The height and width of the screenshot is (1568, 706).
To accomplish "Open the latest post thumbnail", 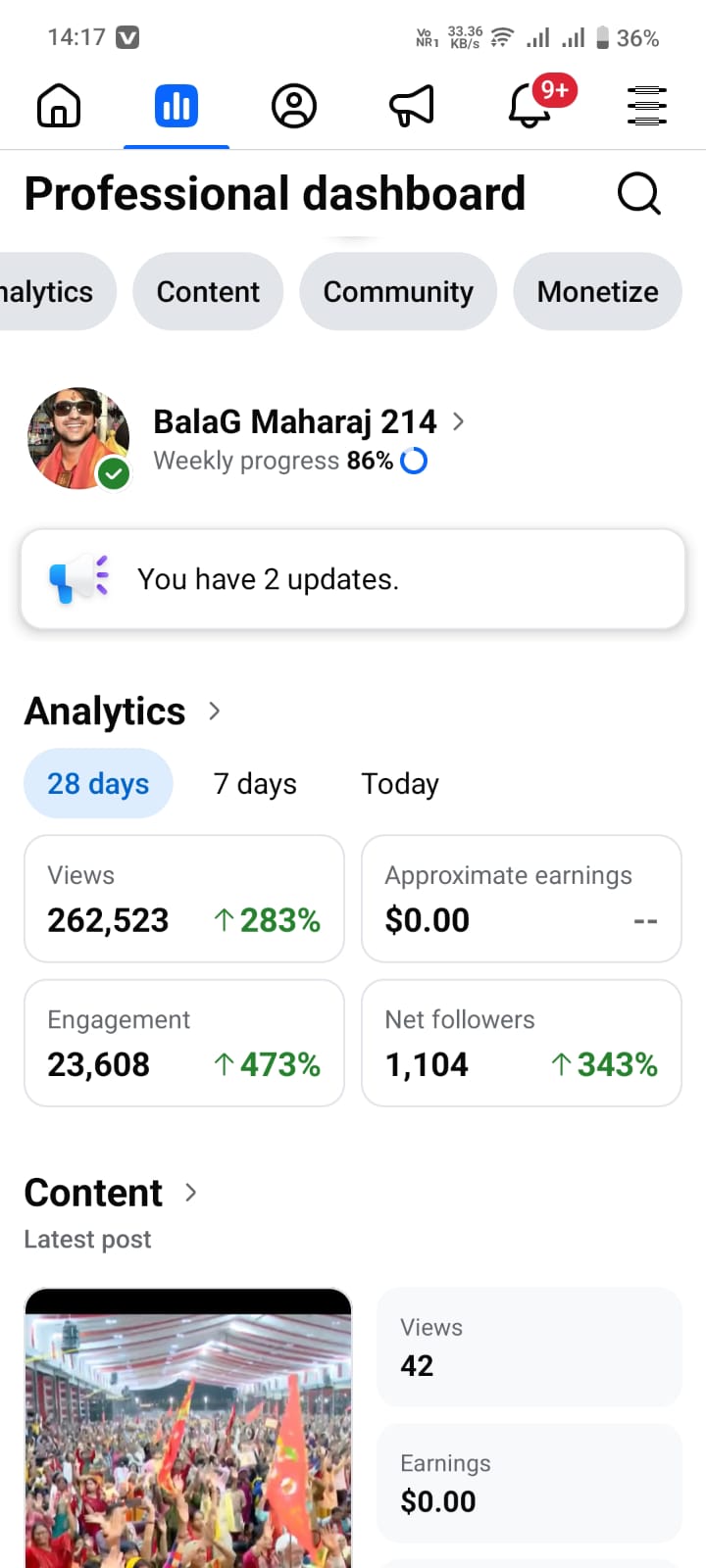I will point(188,1431).
